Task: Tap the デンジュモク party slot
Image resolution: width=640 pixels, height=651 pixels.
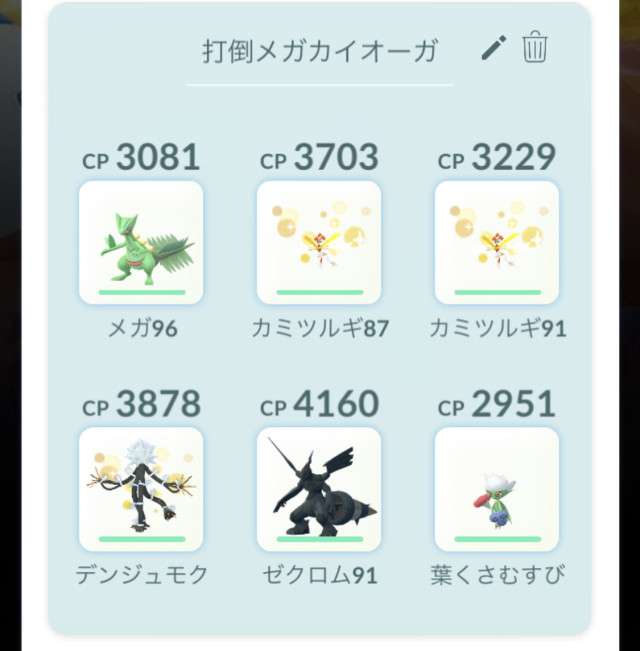Action: [141, 489]
